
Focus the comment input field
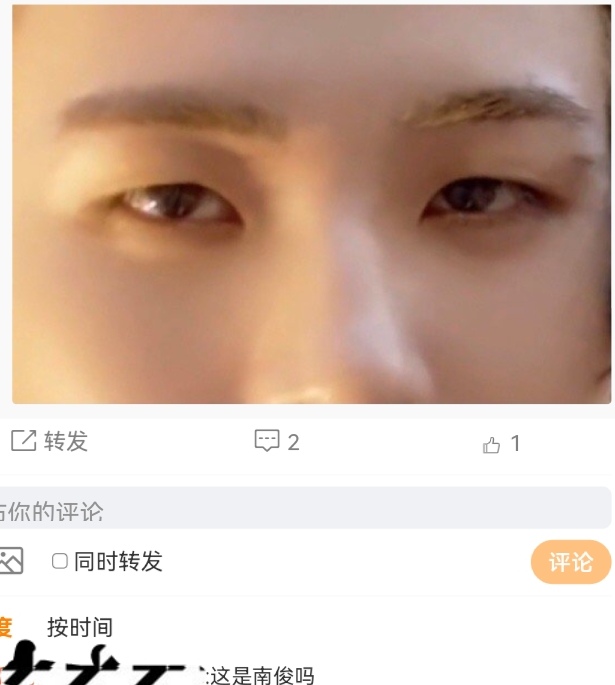pos(305,508)
